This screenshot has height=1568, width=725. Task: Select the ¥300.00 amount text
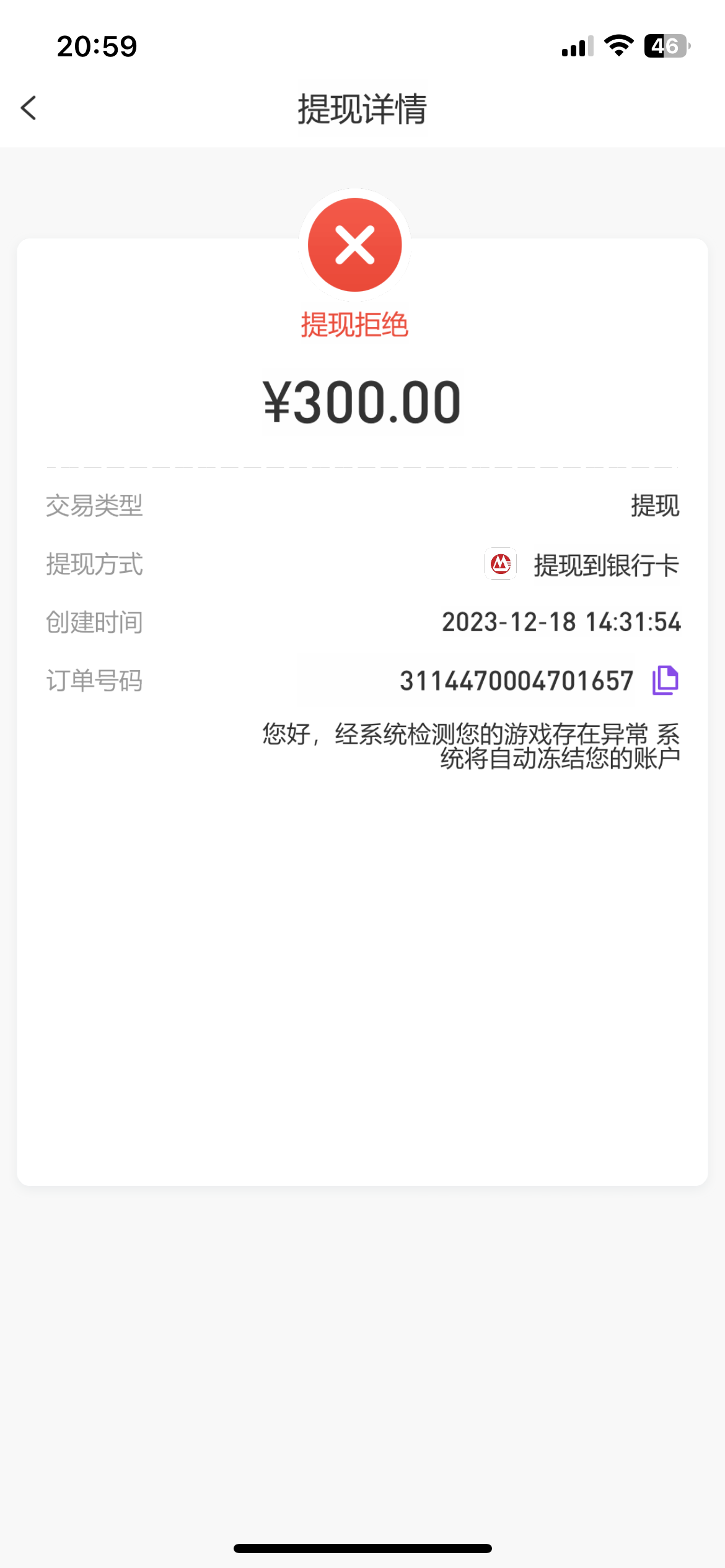362,401
